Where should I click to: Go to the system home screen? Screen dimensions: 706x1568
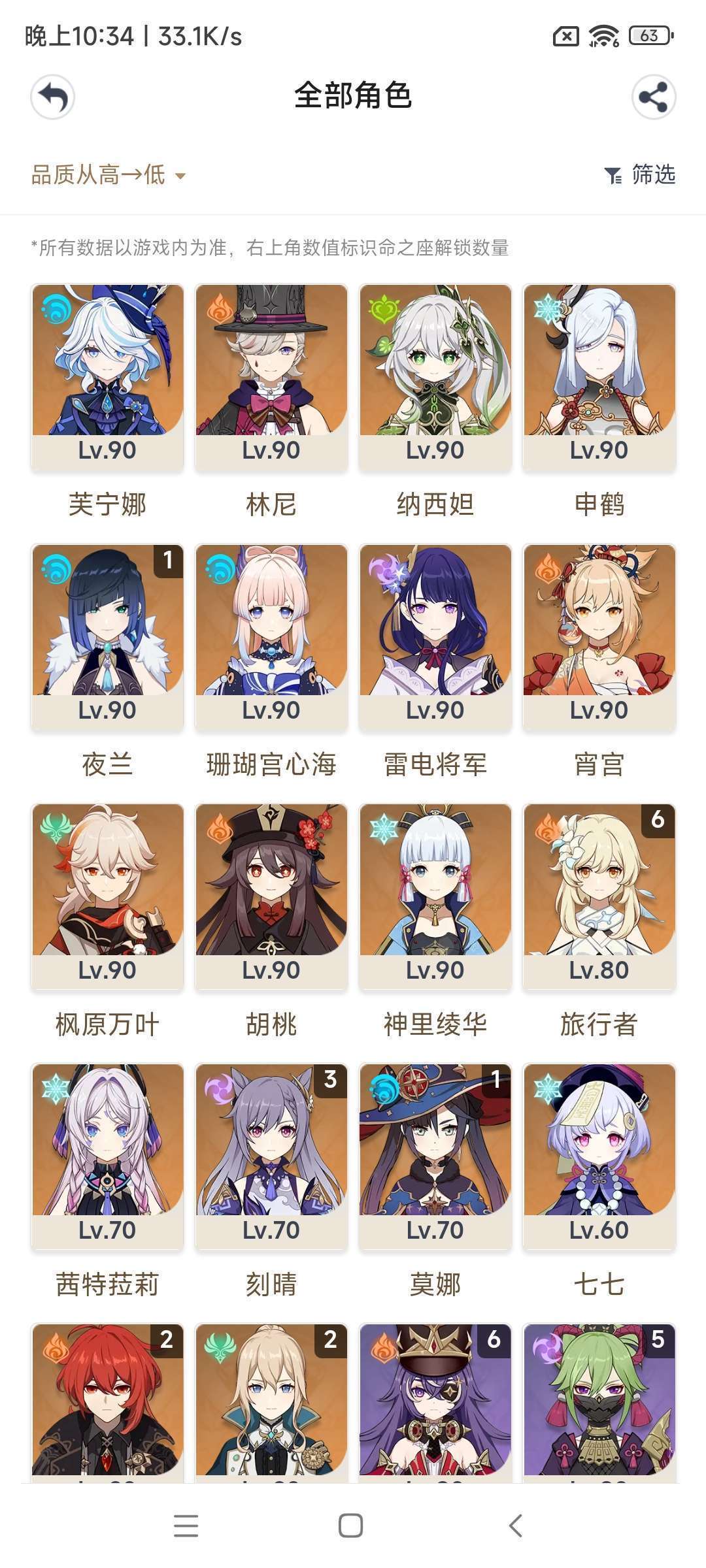[x=351, y=1526]
